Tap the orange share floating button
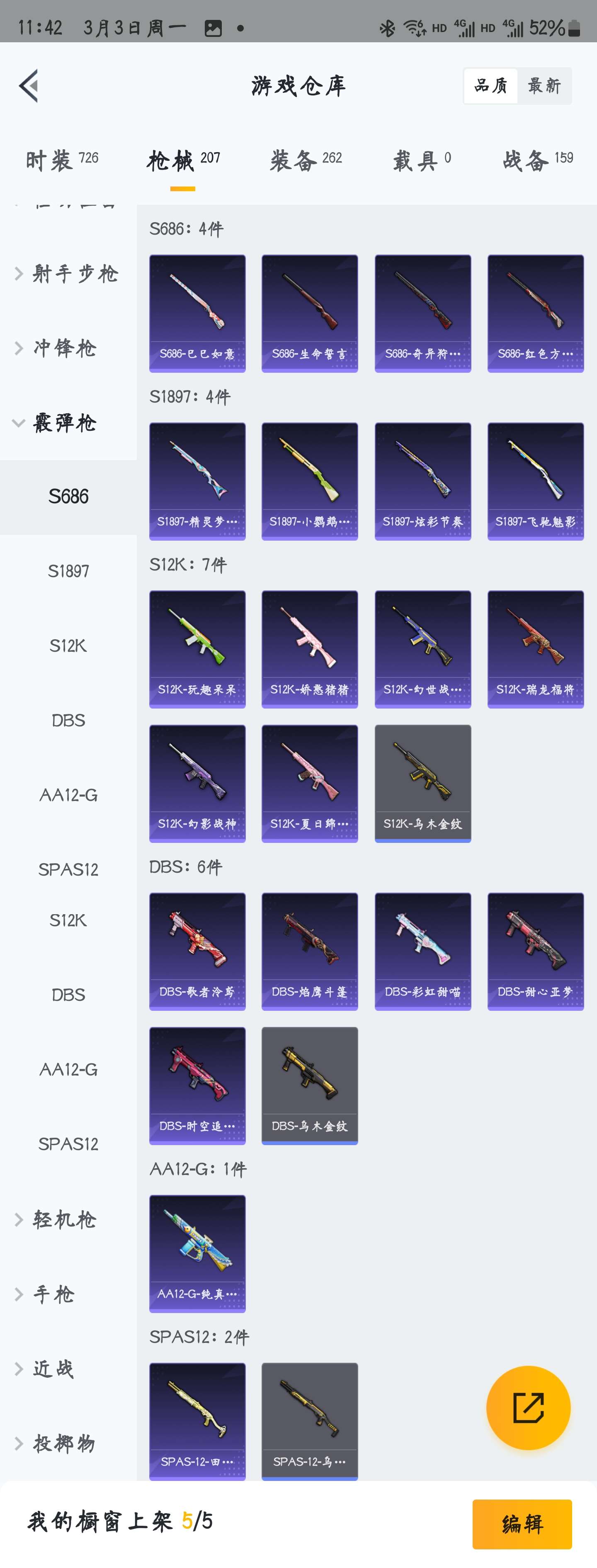597x1568 pixels. (528, 1408)
